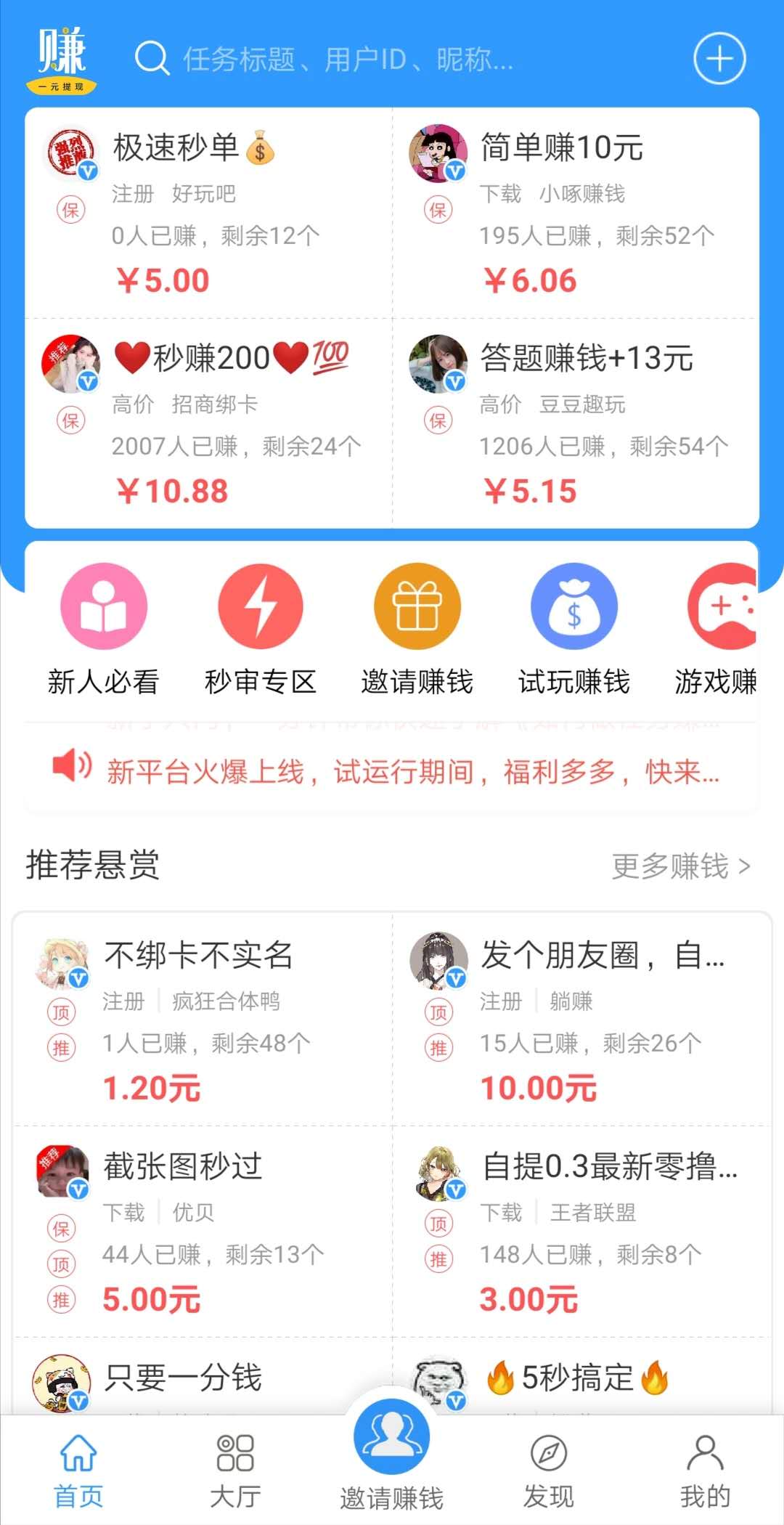The width and height of the screenshot is (784, 1525).
Task: Open the orange 邀请赚钱 gift shortcut
Action: [x=417, y=629]
